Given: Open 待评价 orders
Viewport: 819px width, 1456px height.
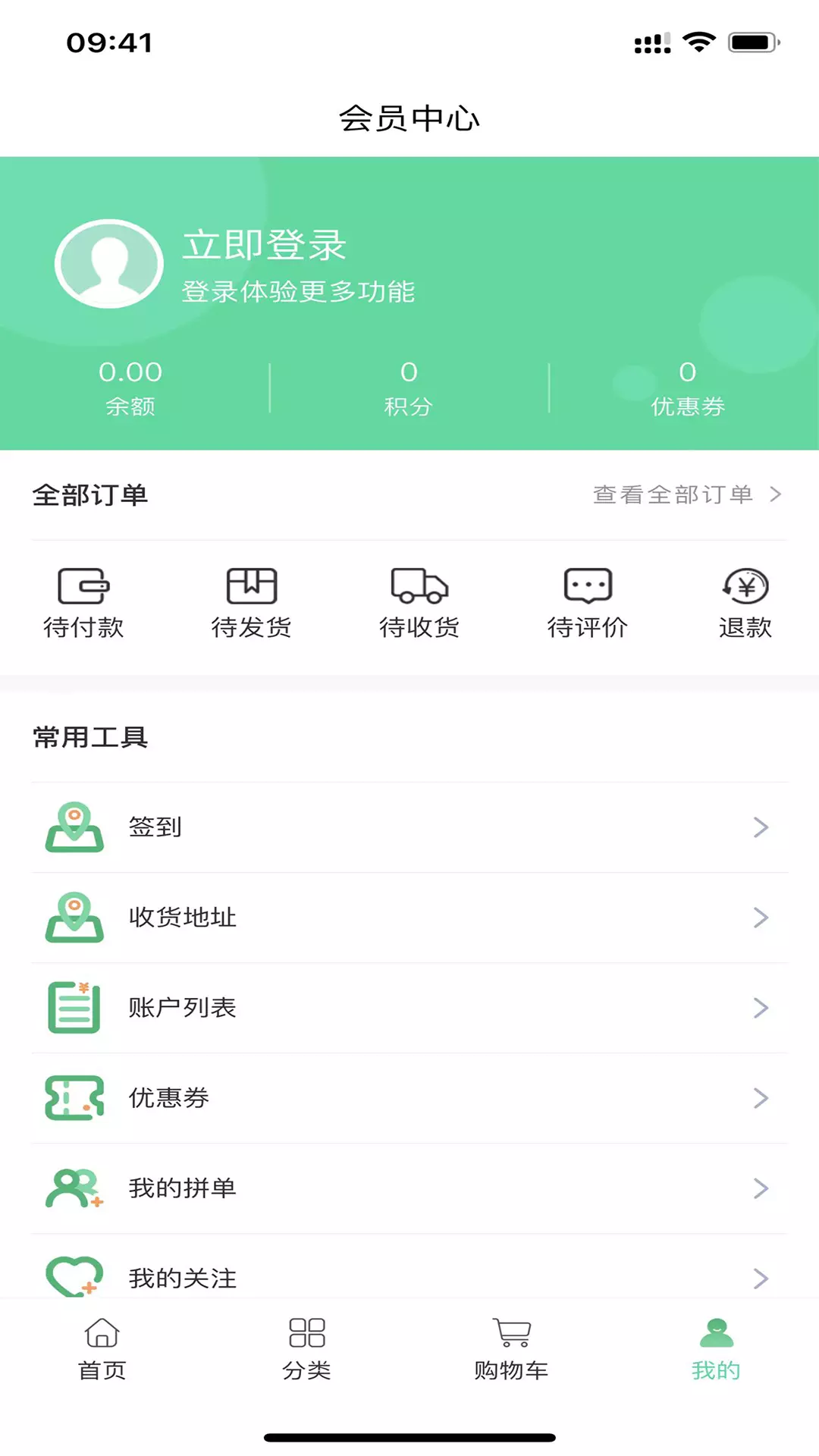Looking at the screenshot, I should point(588,603).
